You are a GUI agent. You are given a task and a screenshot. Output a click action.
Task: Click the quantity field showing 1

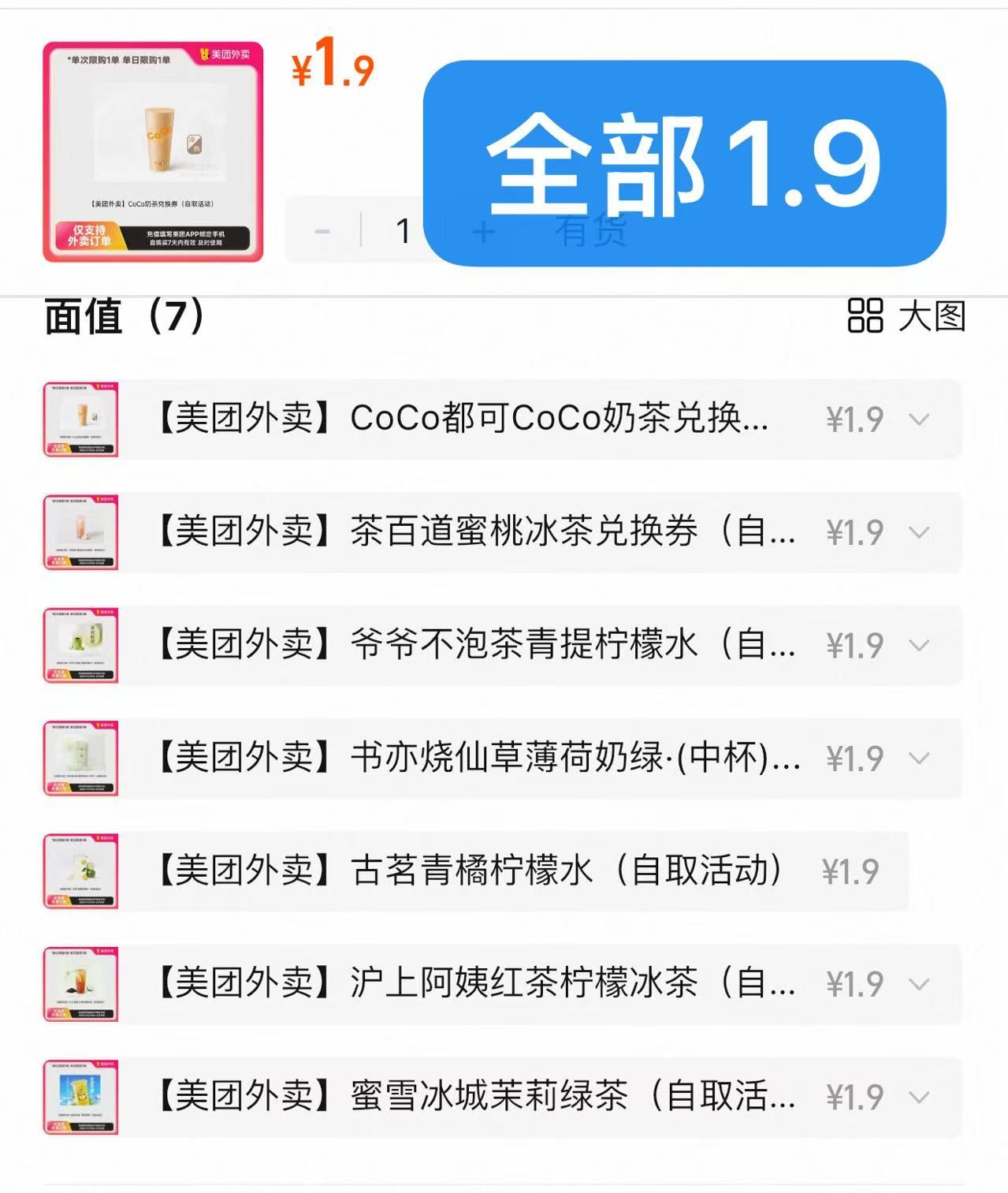point(403,230)
